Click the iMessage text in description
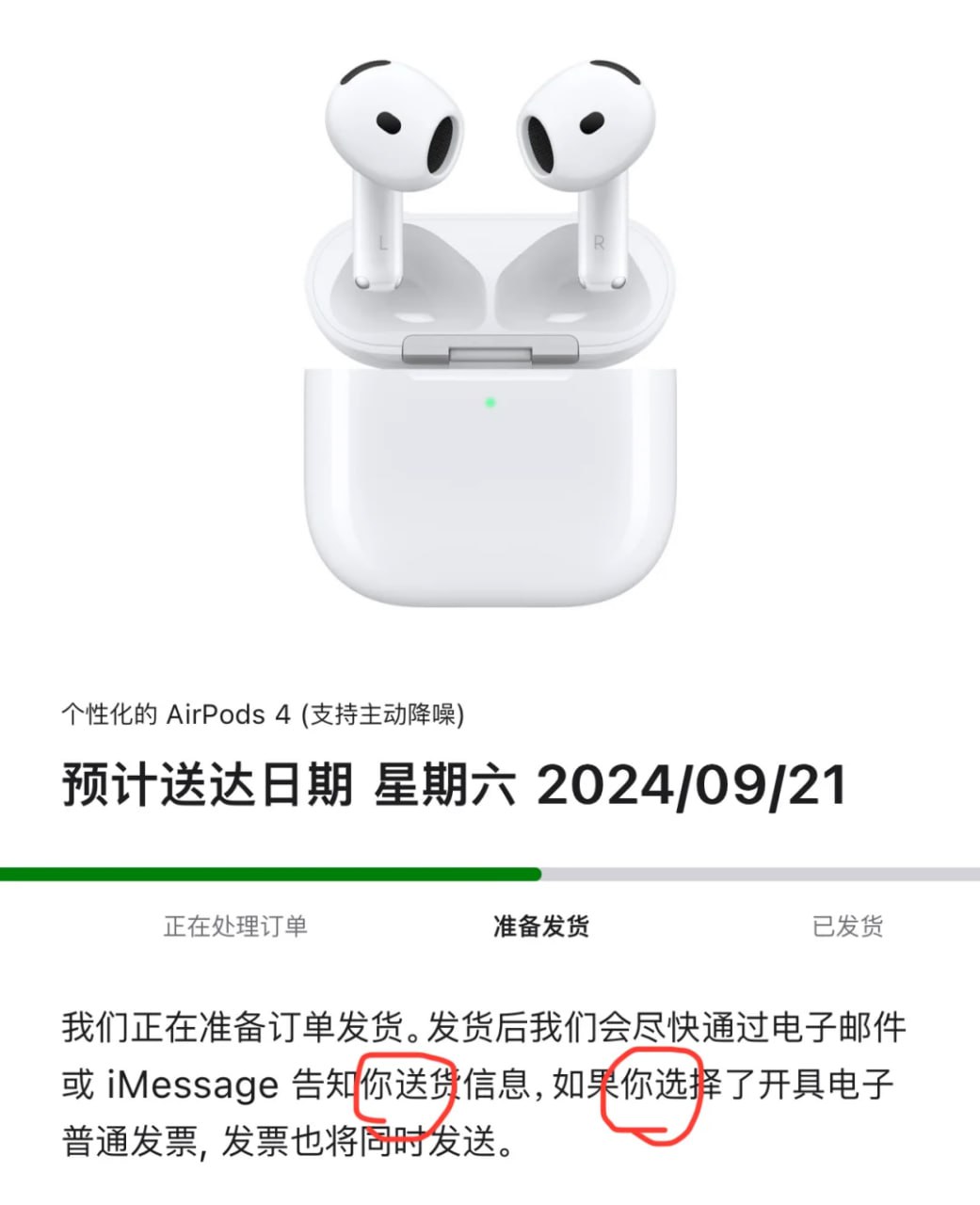Screen dimensions: 980x1205 (192, 1085)
